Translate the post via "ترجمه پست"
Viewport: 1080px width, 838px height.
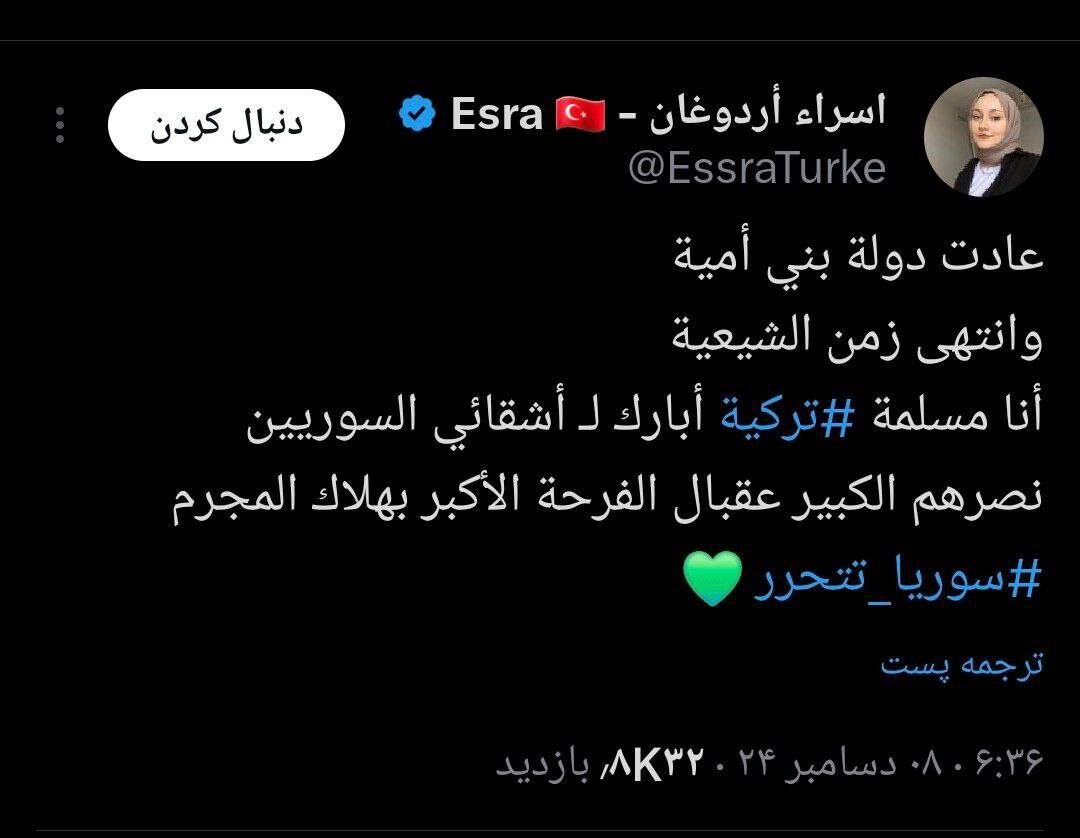pyautogui.click(x=961, y=664)
